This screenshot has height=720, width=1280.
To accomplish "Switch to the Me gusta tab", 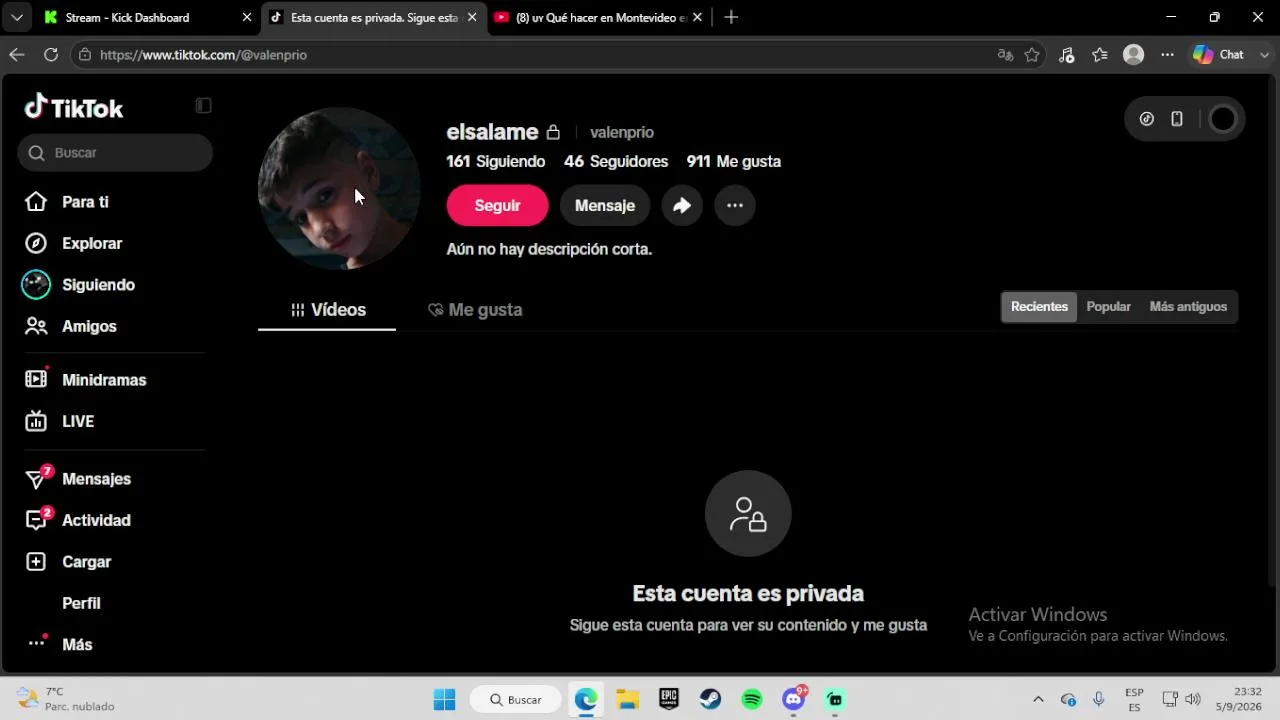I will (475, 310).
